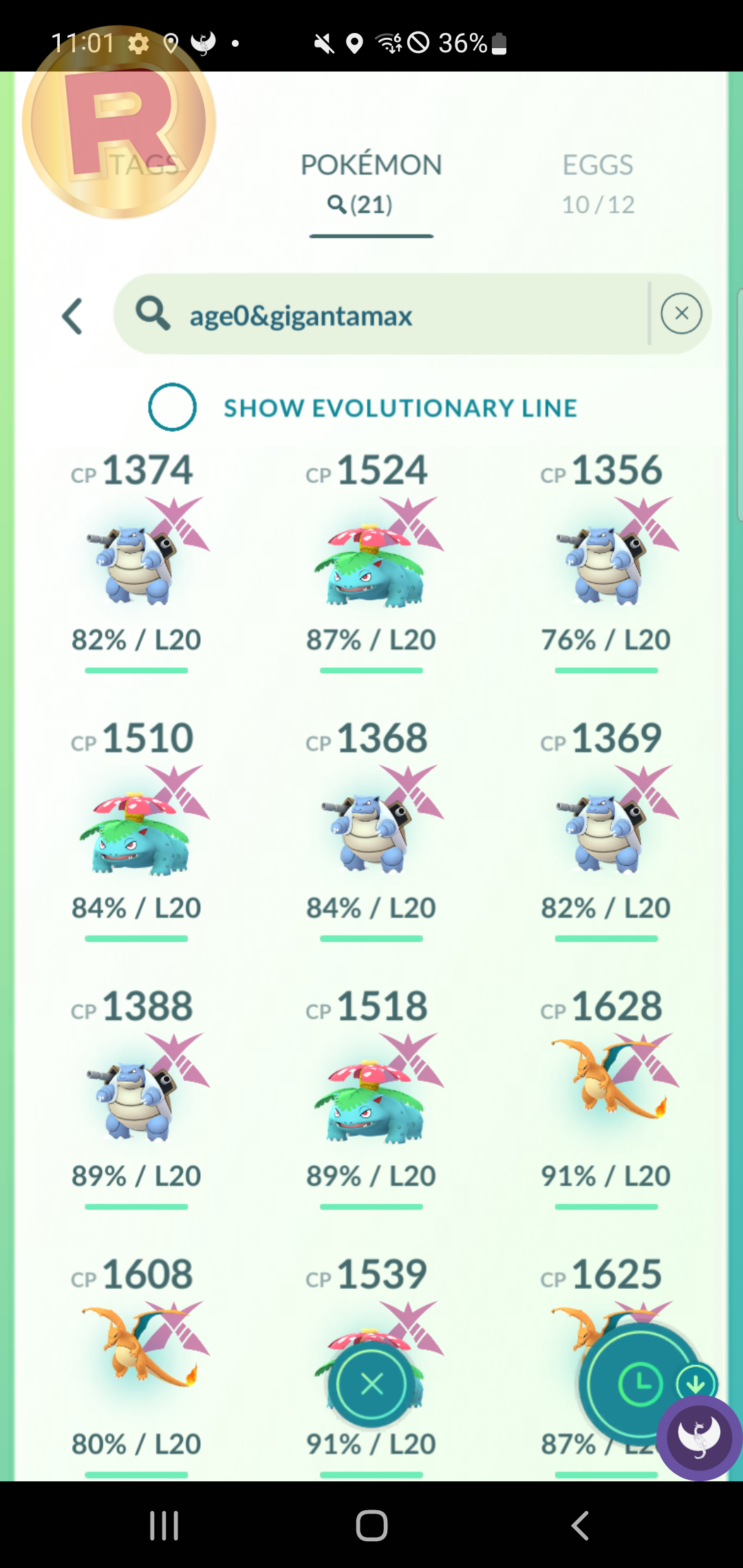Tap the back arrow beside the search bar

pyautogui.click(x=72, y=316)
